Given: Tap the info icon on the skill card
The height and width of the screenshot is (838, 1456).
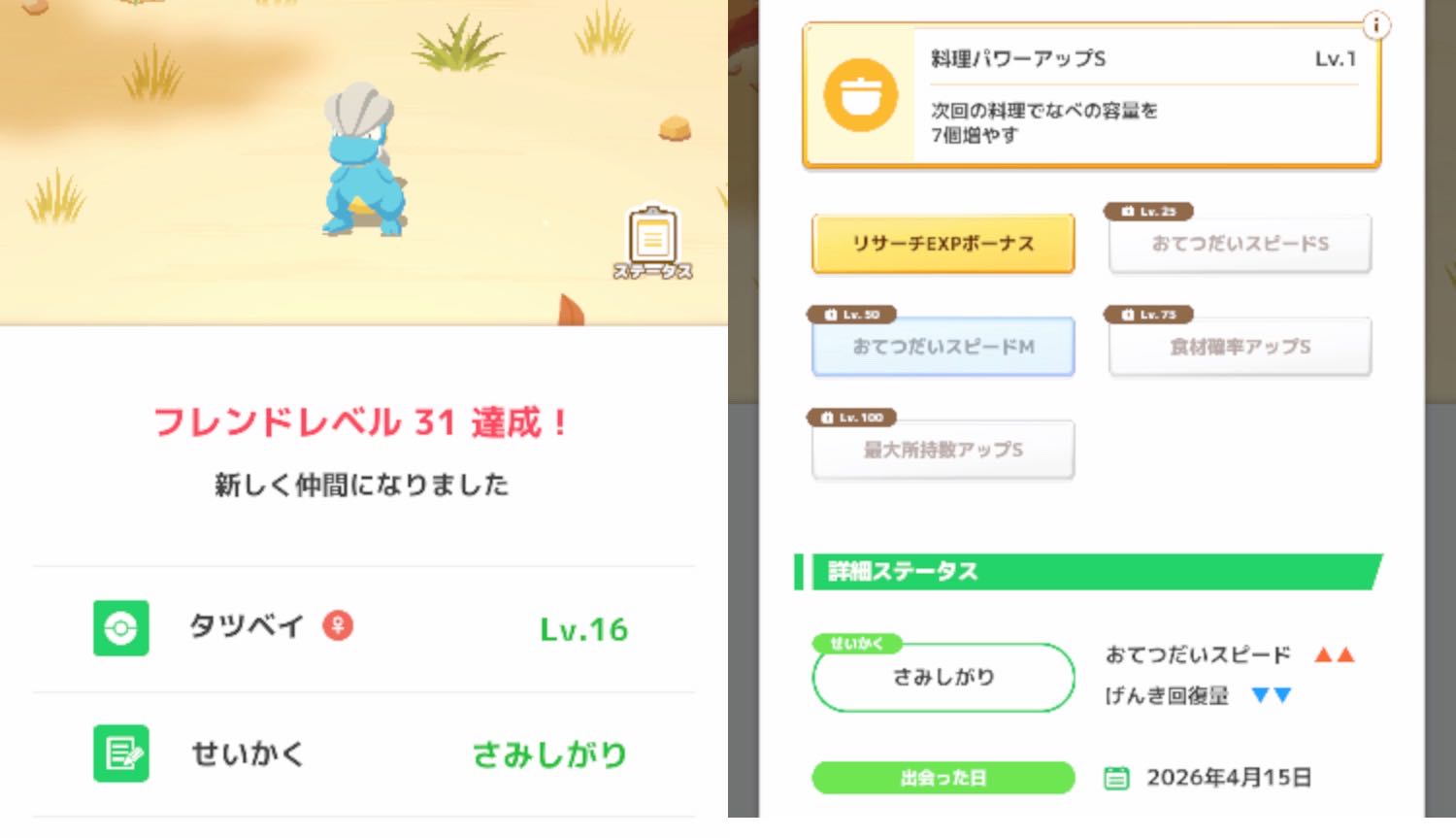Looking at the screenshot, I should 1375,25.
